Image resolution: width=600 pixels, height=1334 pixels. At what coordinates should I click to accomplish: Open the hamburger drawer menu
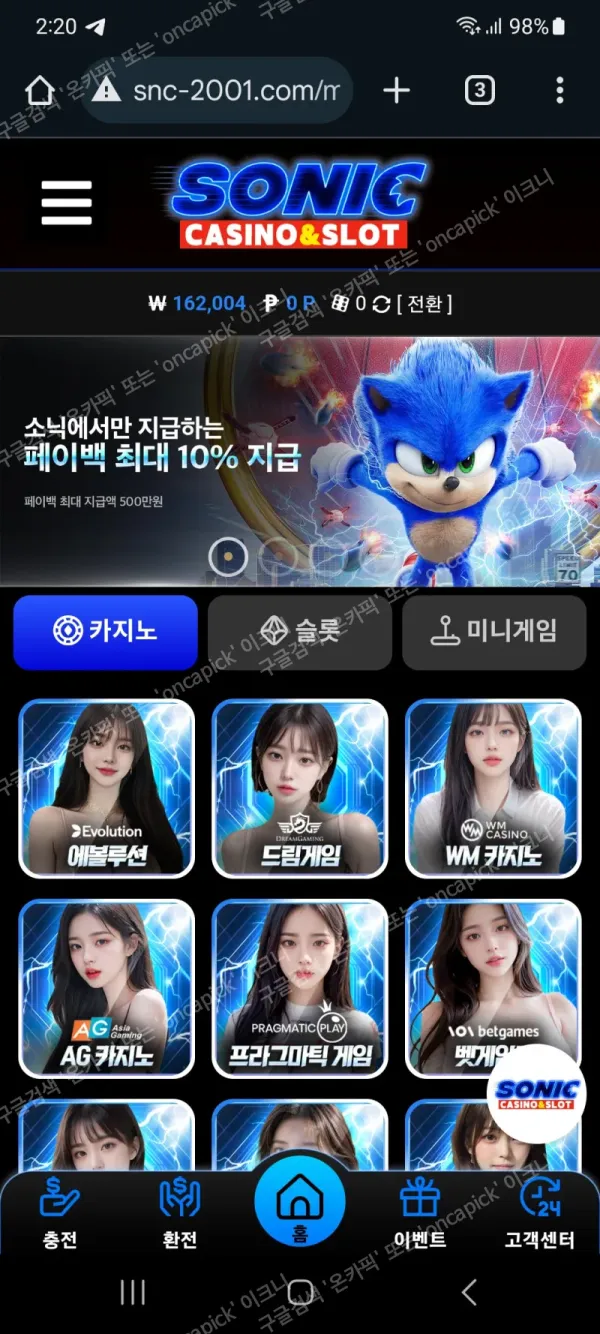tap(66, 203)
